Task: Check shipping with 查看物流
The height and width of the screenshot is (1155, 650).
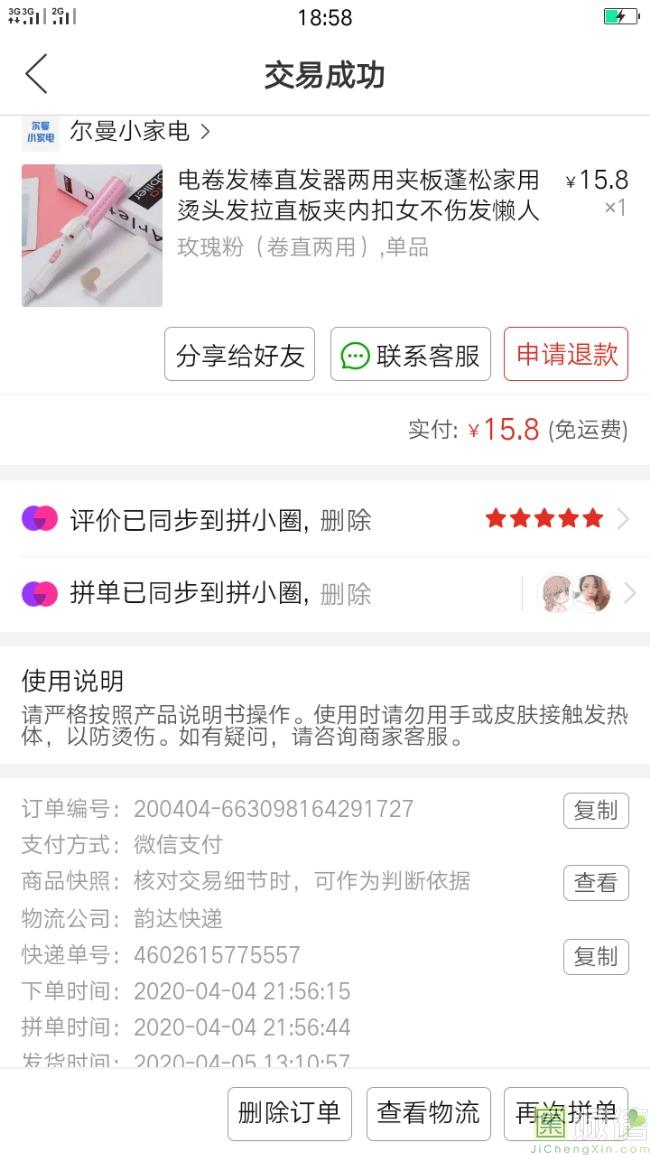Action: (x=428, y=1113)
